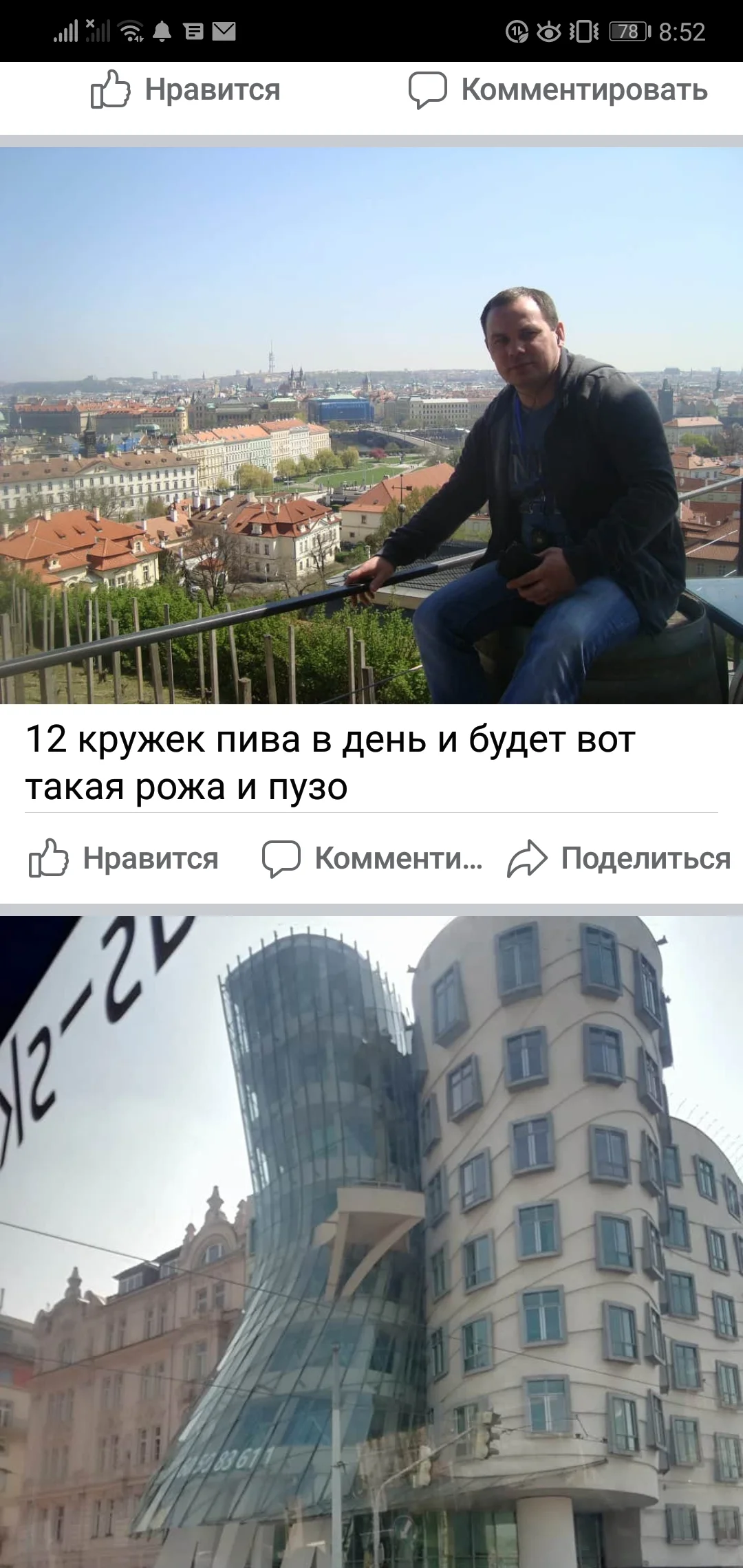Share the post by tapping Поделиться

point(644,858)
